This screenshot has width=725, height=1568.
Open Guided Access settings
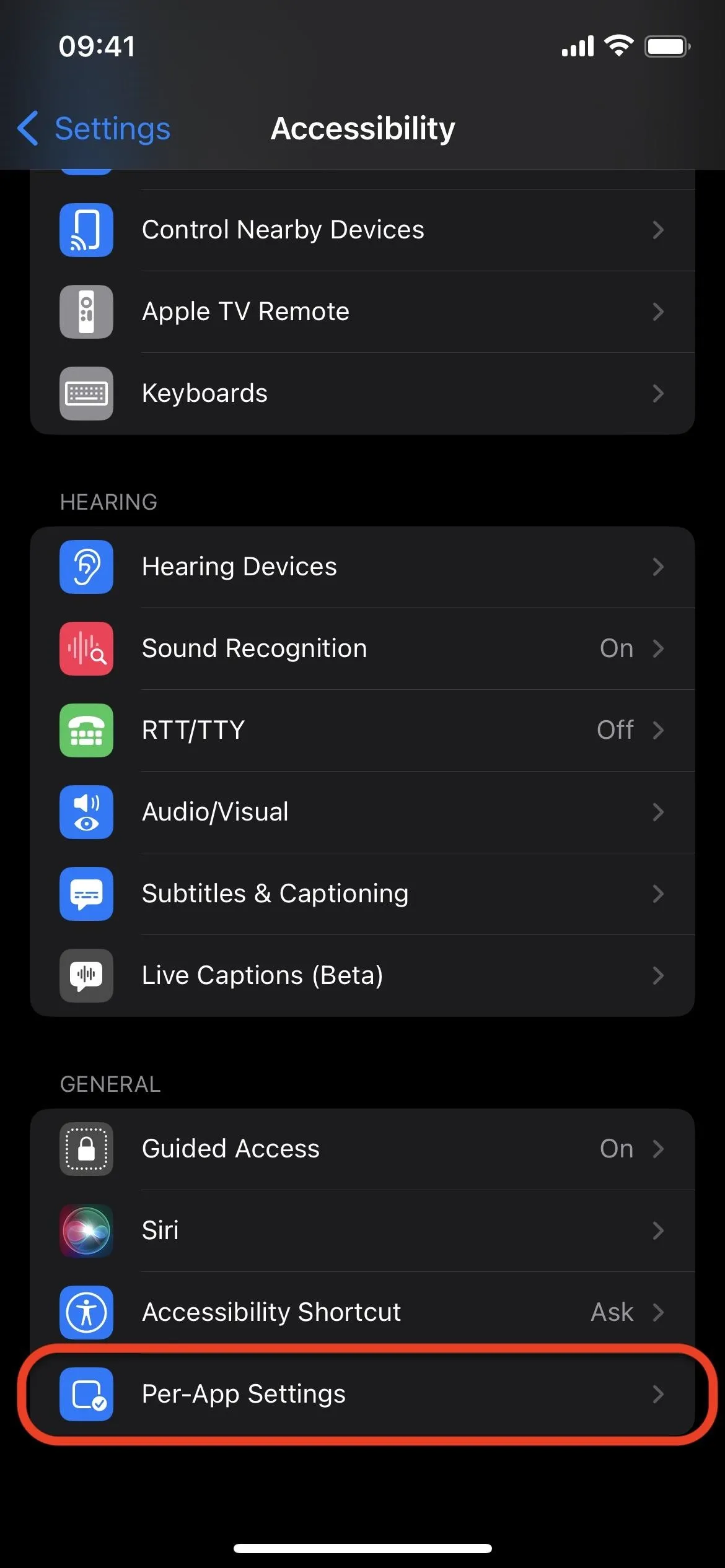click(362, 1149)
